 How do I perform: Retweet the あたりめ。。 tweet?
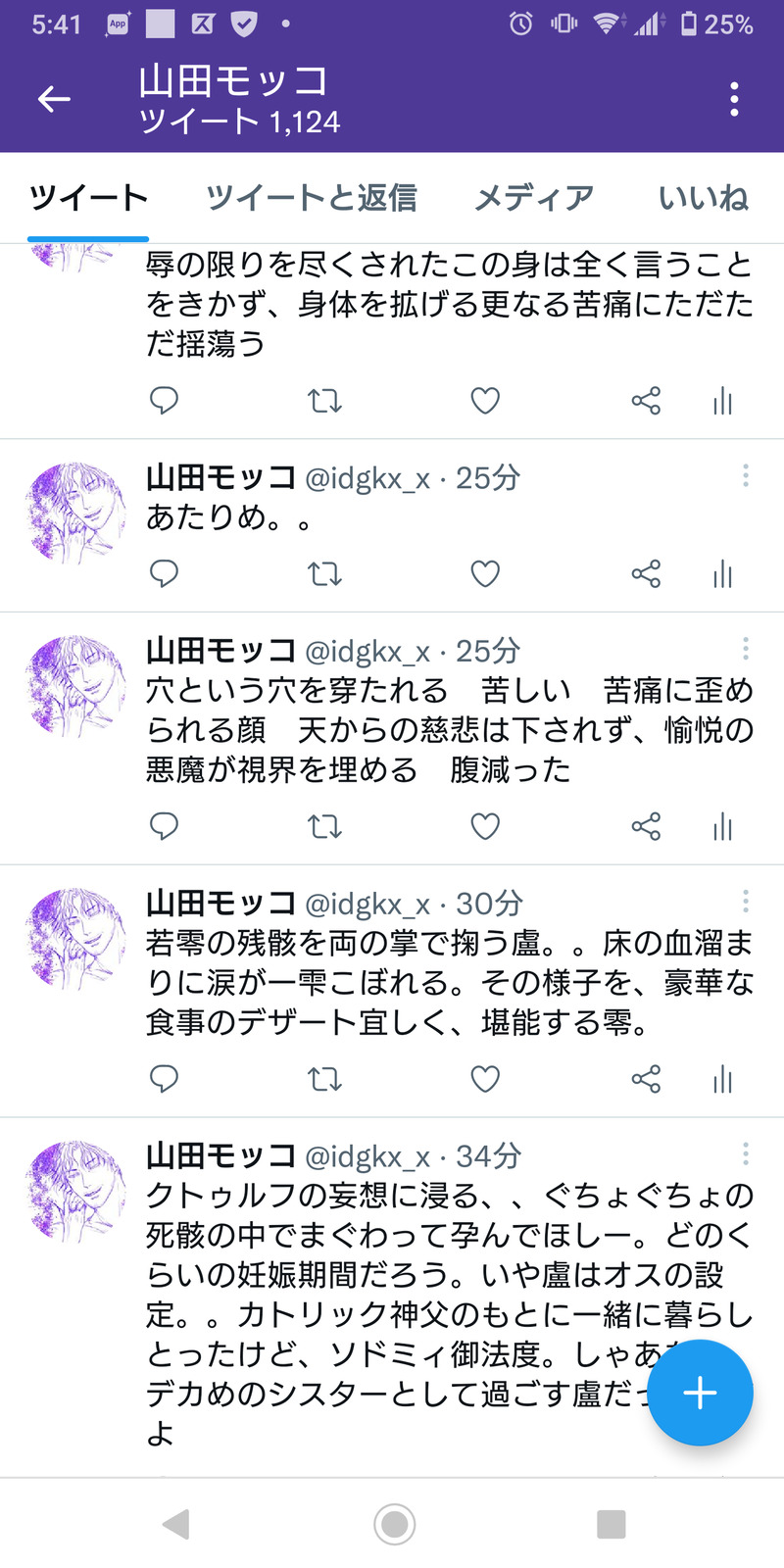point(324,573)
